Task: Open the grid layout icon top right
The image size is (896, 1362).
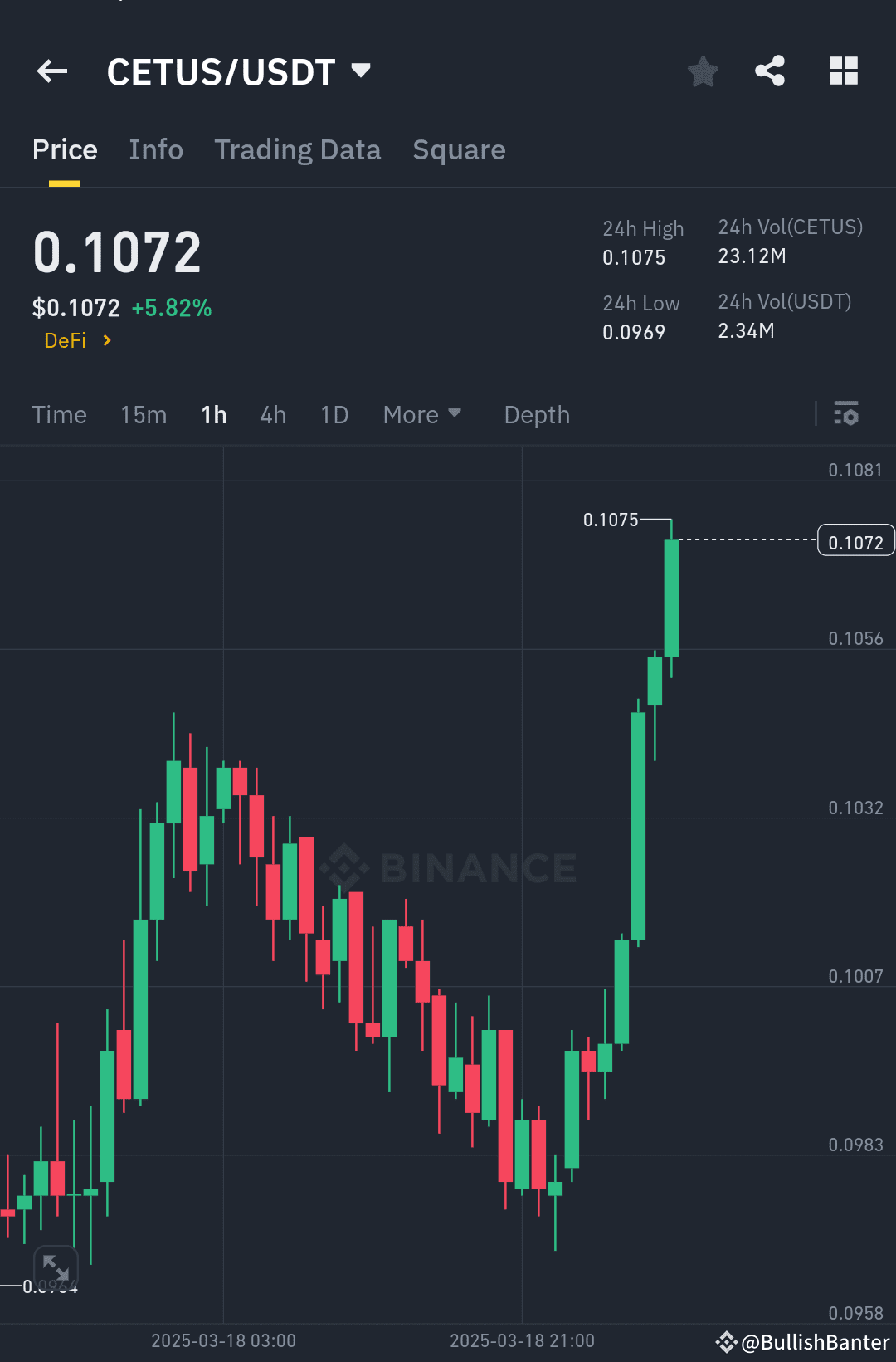Action: 845,71
